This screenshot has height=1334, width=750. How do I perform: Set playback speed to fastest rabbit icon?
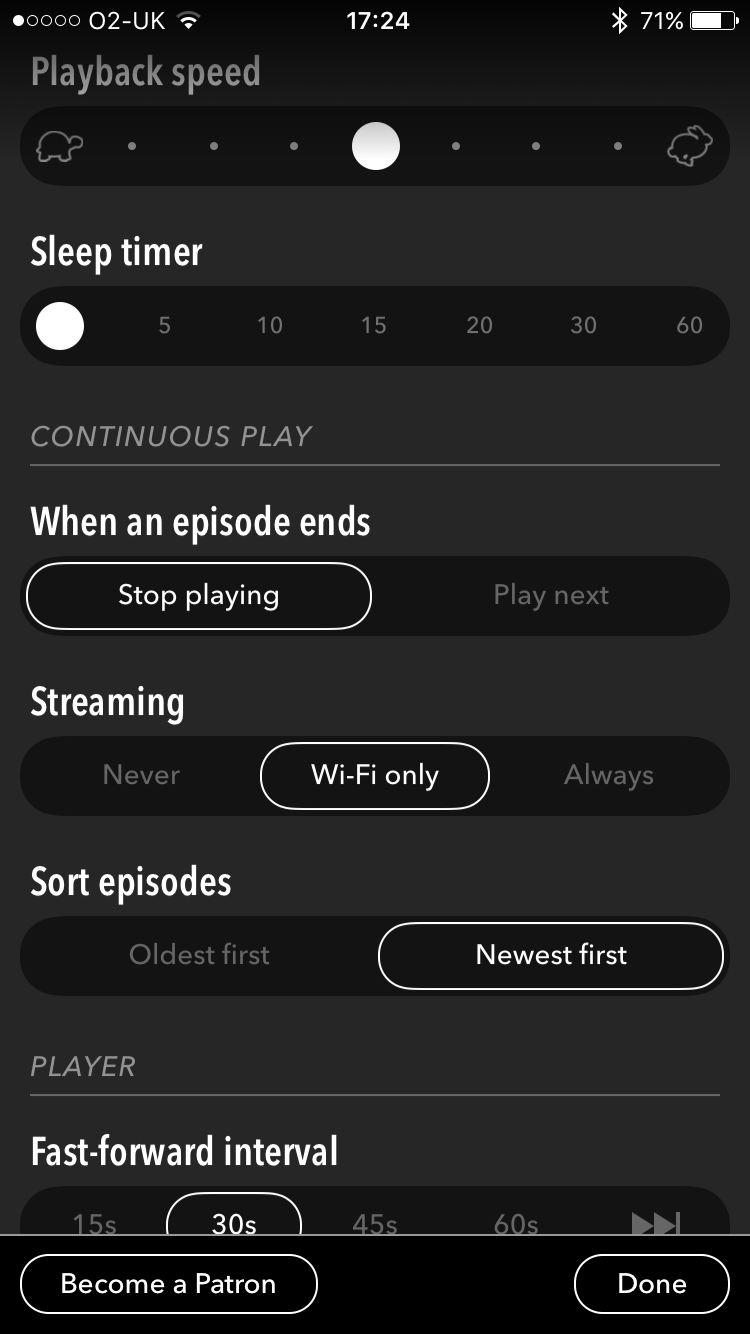(x=690, y=147)
